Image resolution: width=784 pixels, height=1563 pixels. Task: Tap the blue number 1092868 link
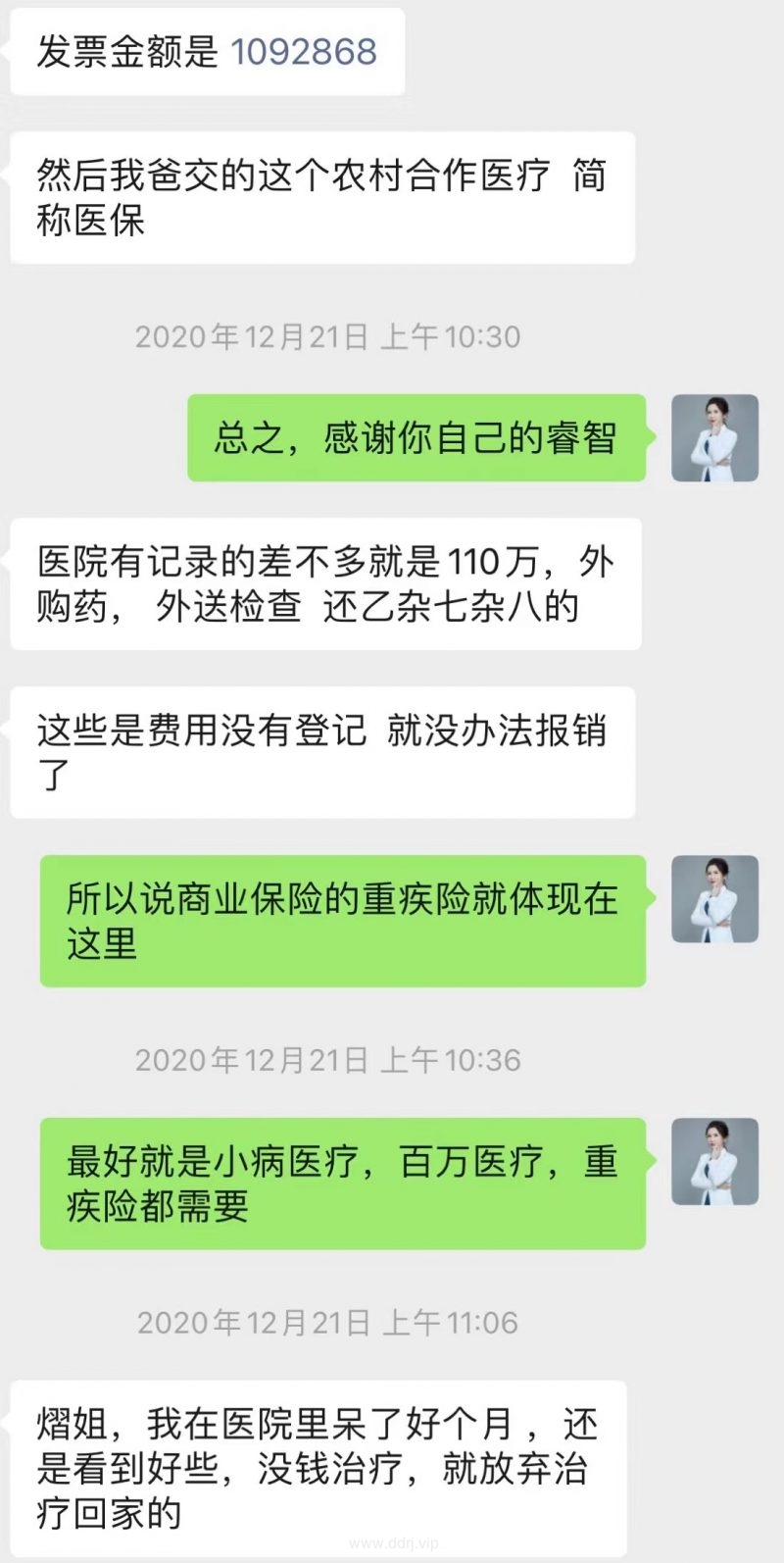coord(303,52)
